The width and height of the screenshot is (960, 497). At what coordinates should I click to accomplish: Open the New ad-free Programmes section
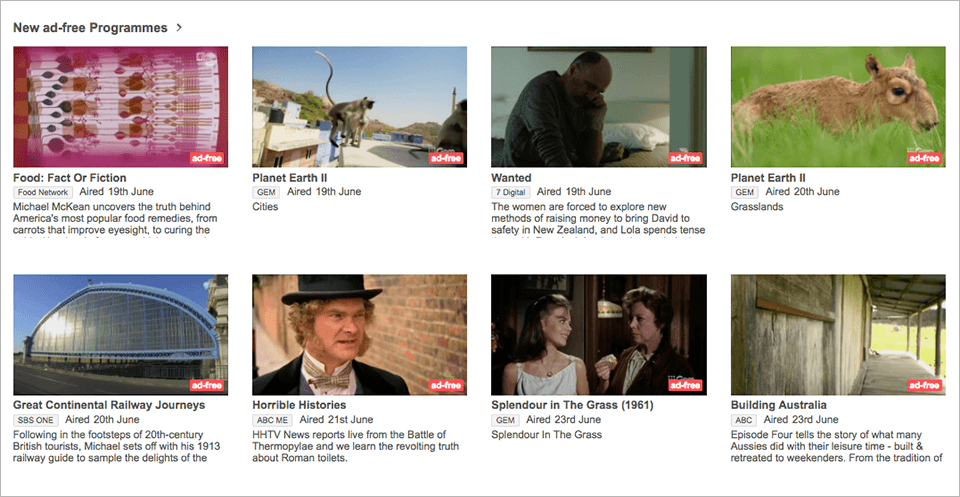point(97,28)
